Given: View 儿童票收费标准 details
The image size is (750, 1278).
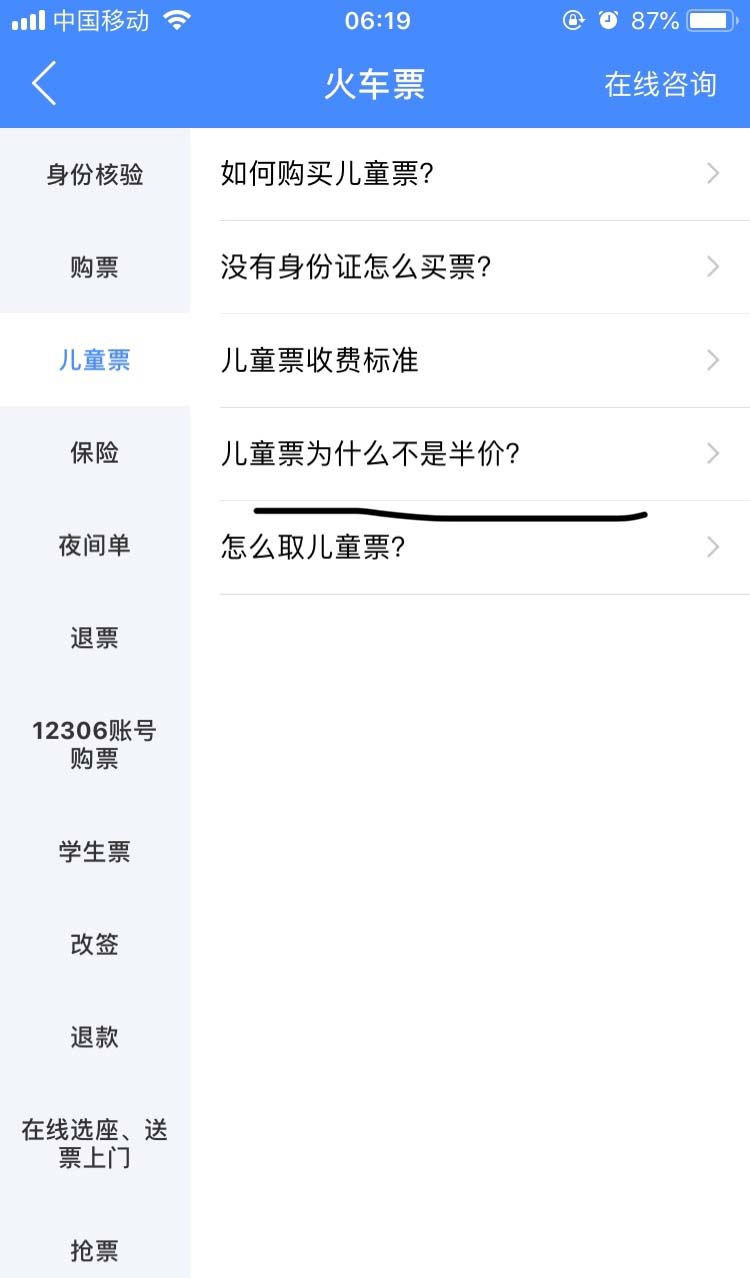Looking at the screenshot, I should pos(470,360).
